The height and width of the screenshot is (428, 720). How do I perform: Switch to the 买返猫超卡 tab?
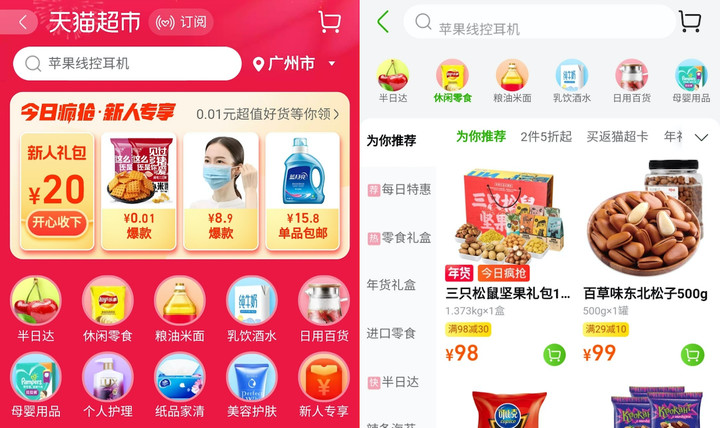[x=617, y=137]
